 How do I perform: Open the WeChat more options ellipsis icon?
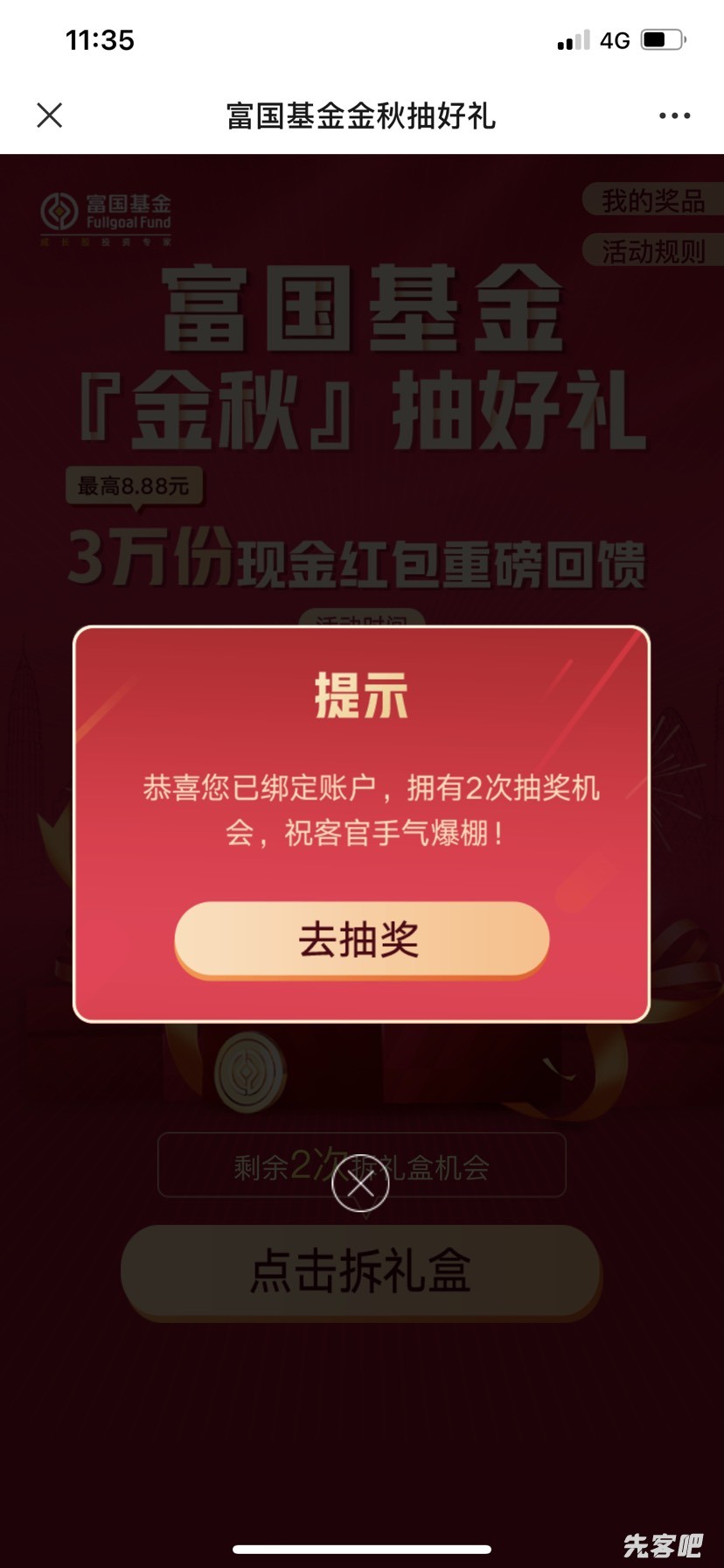pyautogui.click(x=674, y=115)
